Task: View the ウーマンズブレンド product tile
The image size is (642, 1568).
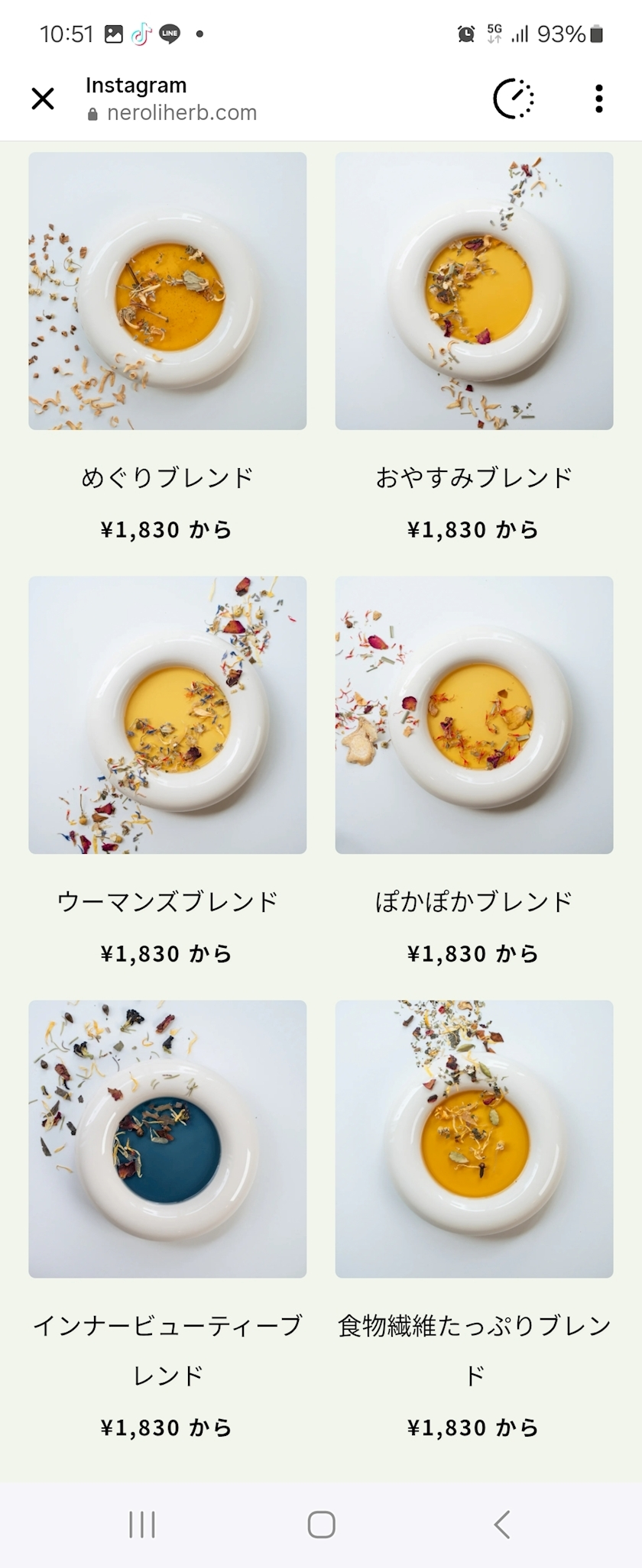Action: pyautogui.click(x=167, y=715)
